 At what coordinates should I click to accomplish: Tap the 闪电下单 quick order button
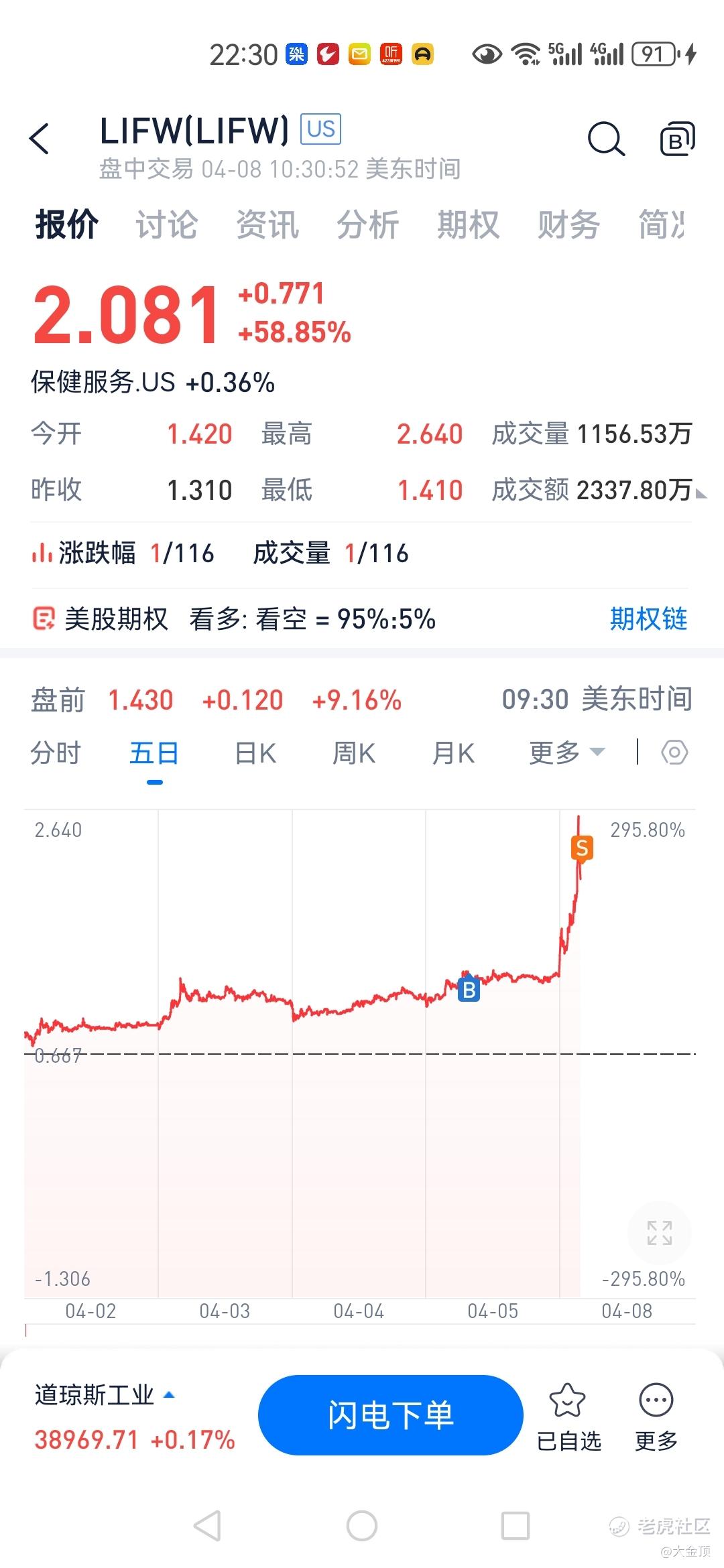(390, 1415)
